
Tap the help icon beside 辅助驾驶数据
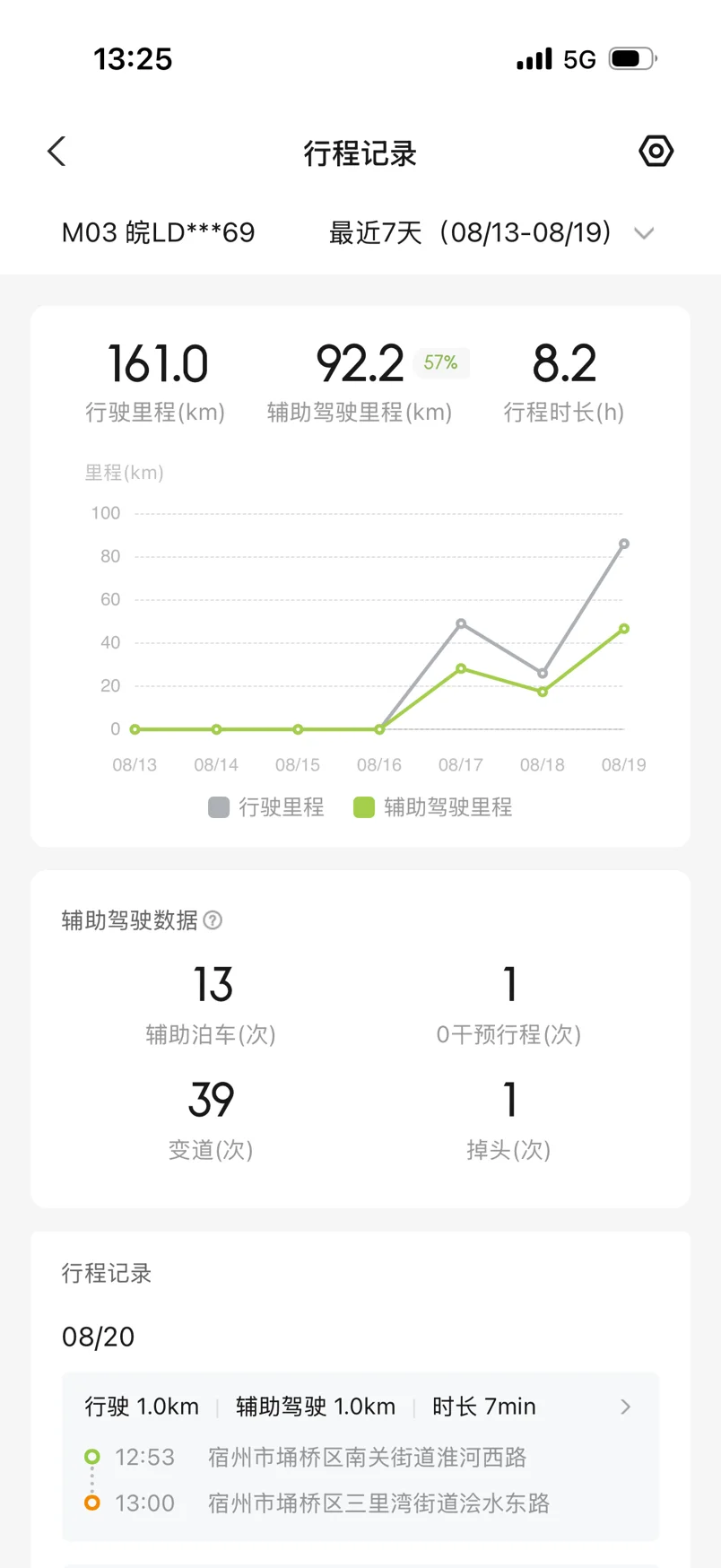[213, 920]
